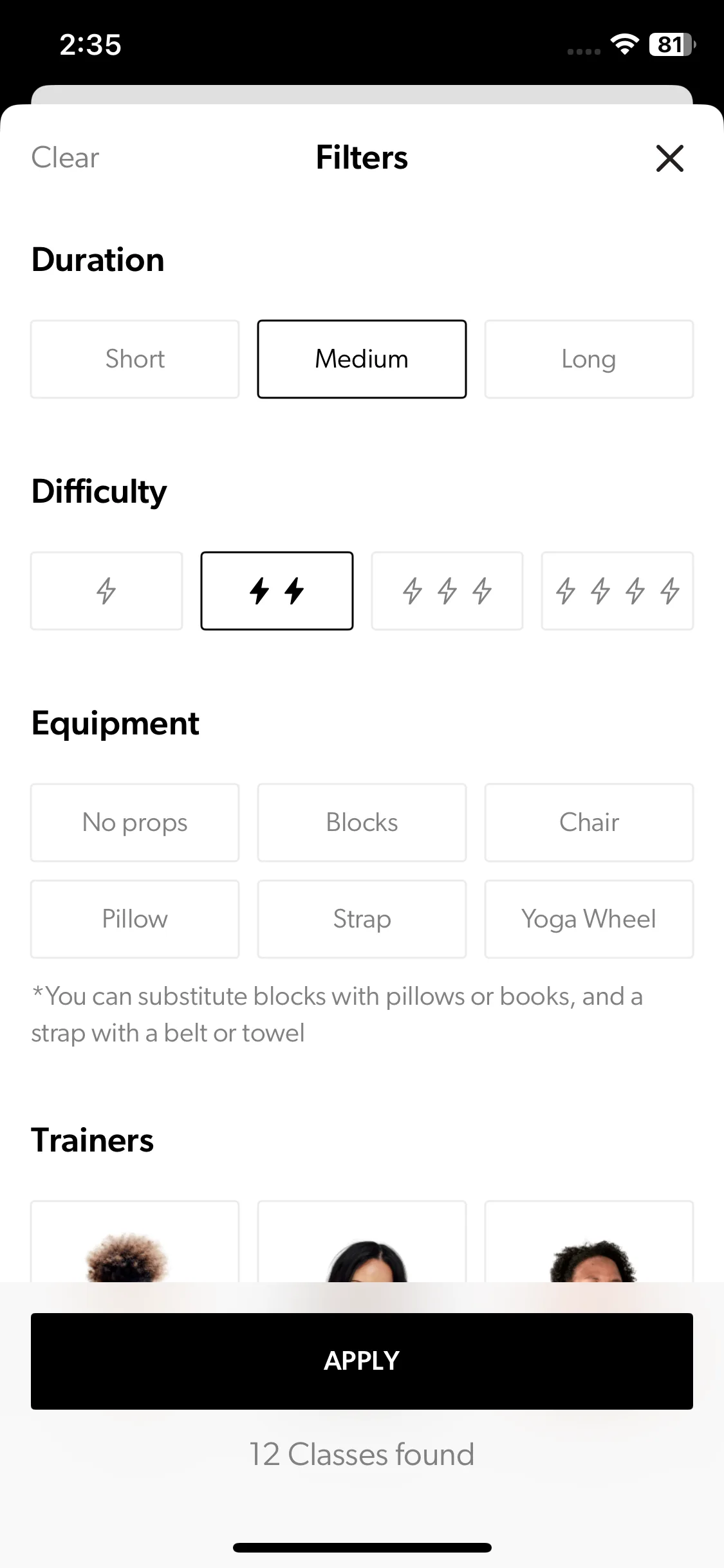Image resolution: width=724 pixels, height=1568 pixels.
Task: Deselect the Medium duration filter
Action: (x=362, y=359)
